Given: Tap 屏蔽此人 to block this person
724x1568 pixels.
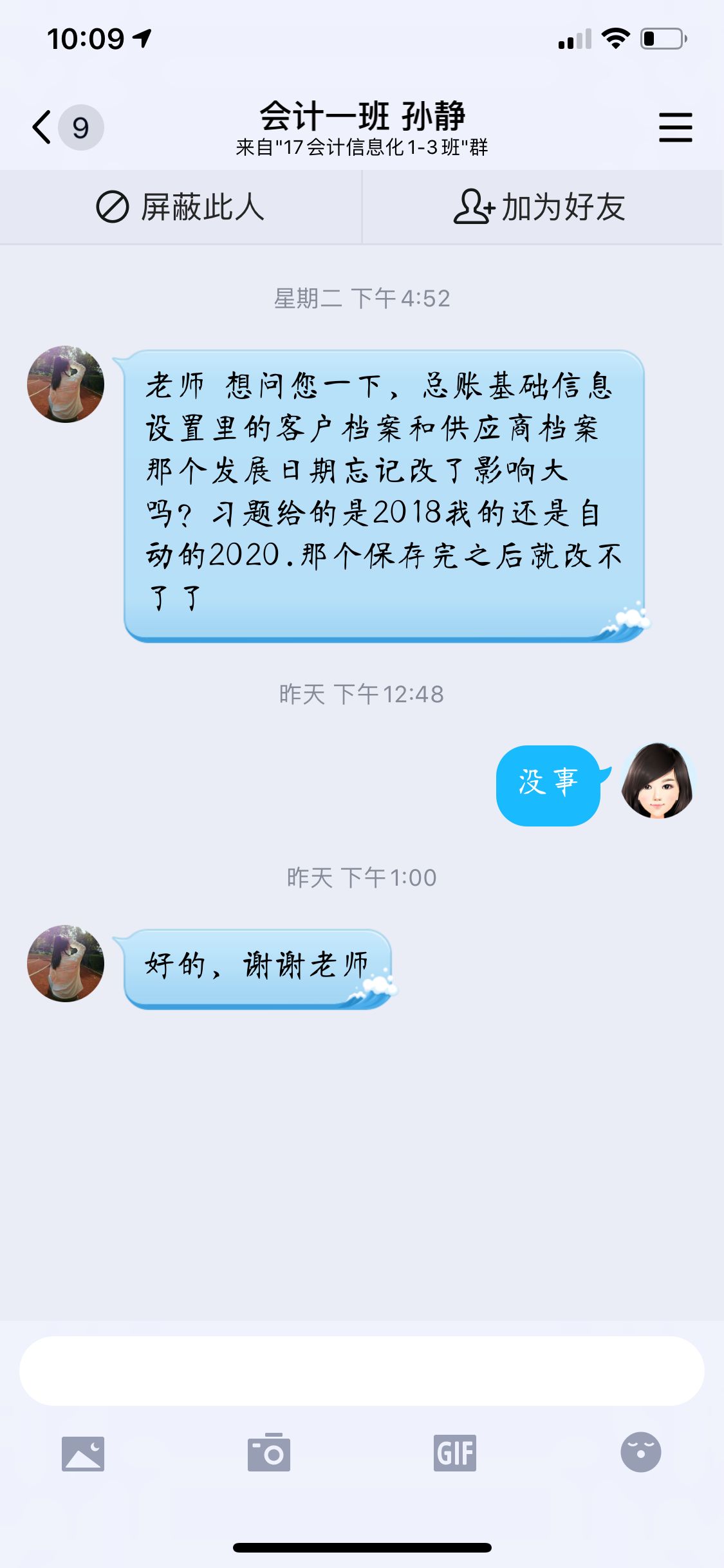Looking at the screenshot, I should pyautogui.click(x=181, y=207).
